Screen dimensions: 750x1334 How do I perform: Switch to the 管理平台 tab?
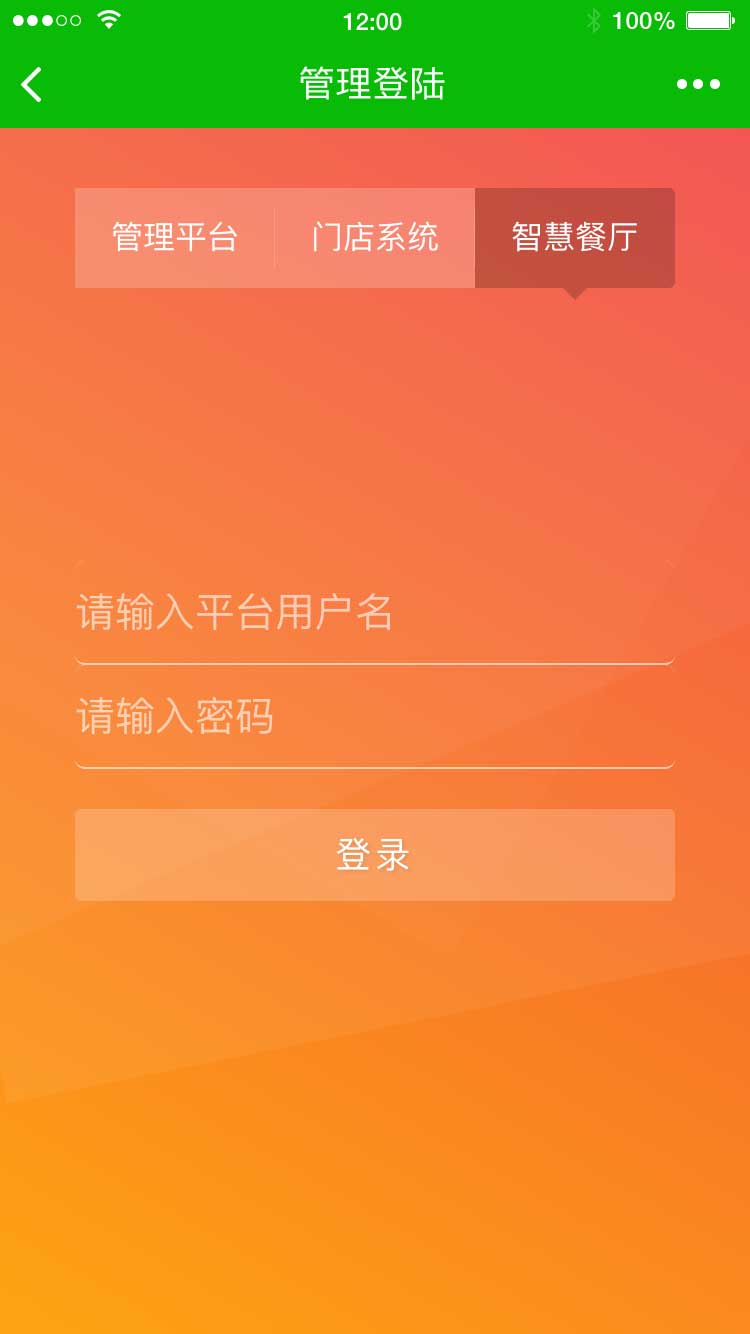[175, 238]
